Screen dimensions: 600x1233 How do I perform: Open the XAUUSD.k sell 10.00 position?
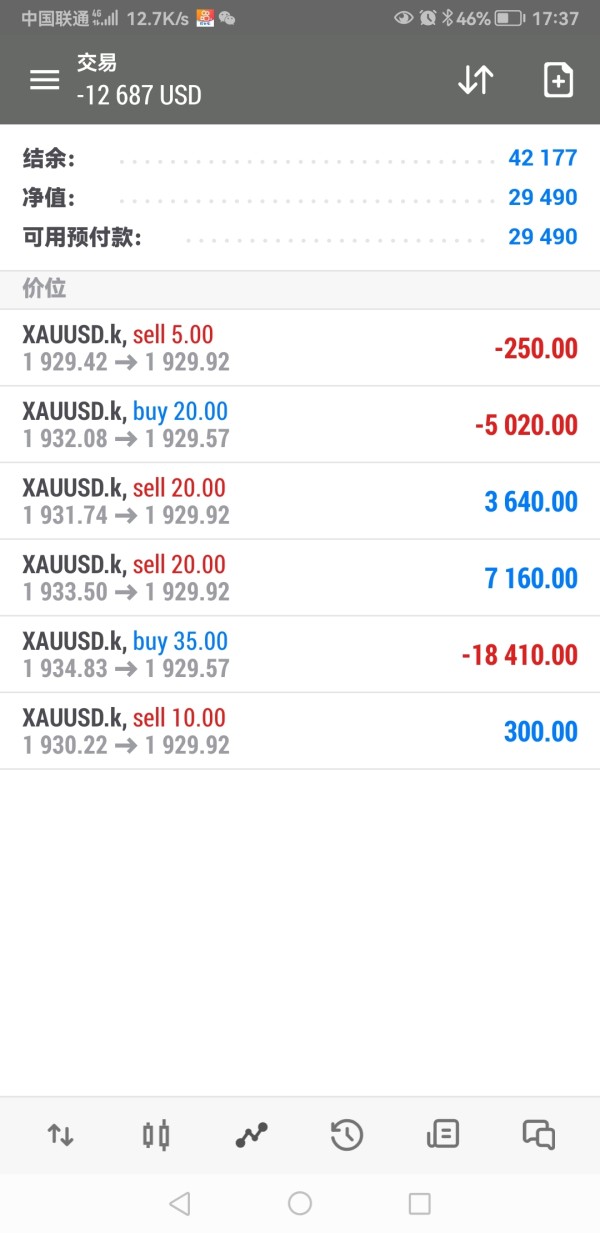click(300, 731)
